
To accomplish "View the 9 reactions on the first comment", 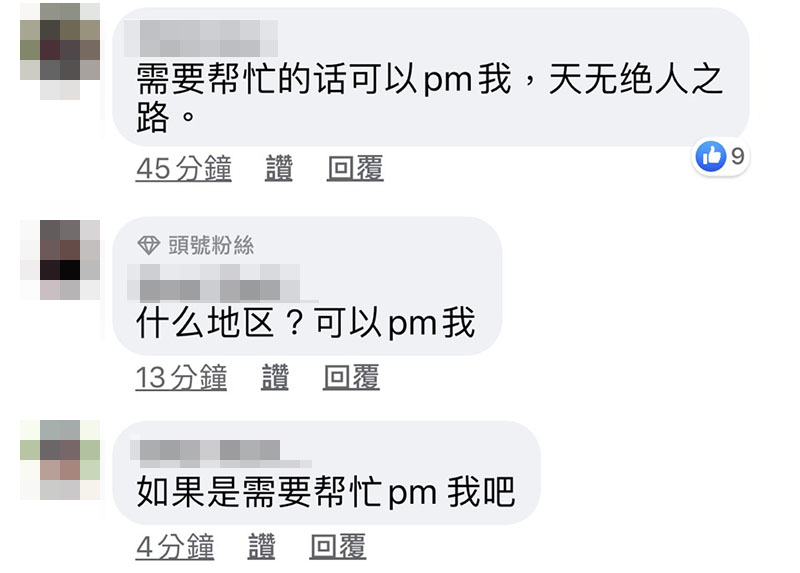I will pyautogui.click(x=721, y=156).
